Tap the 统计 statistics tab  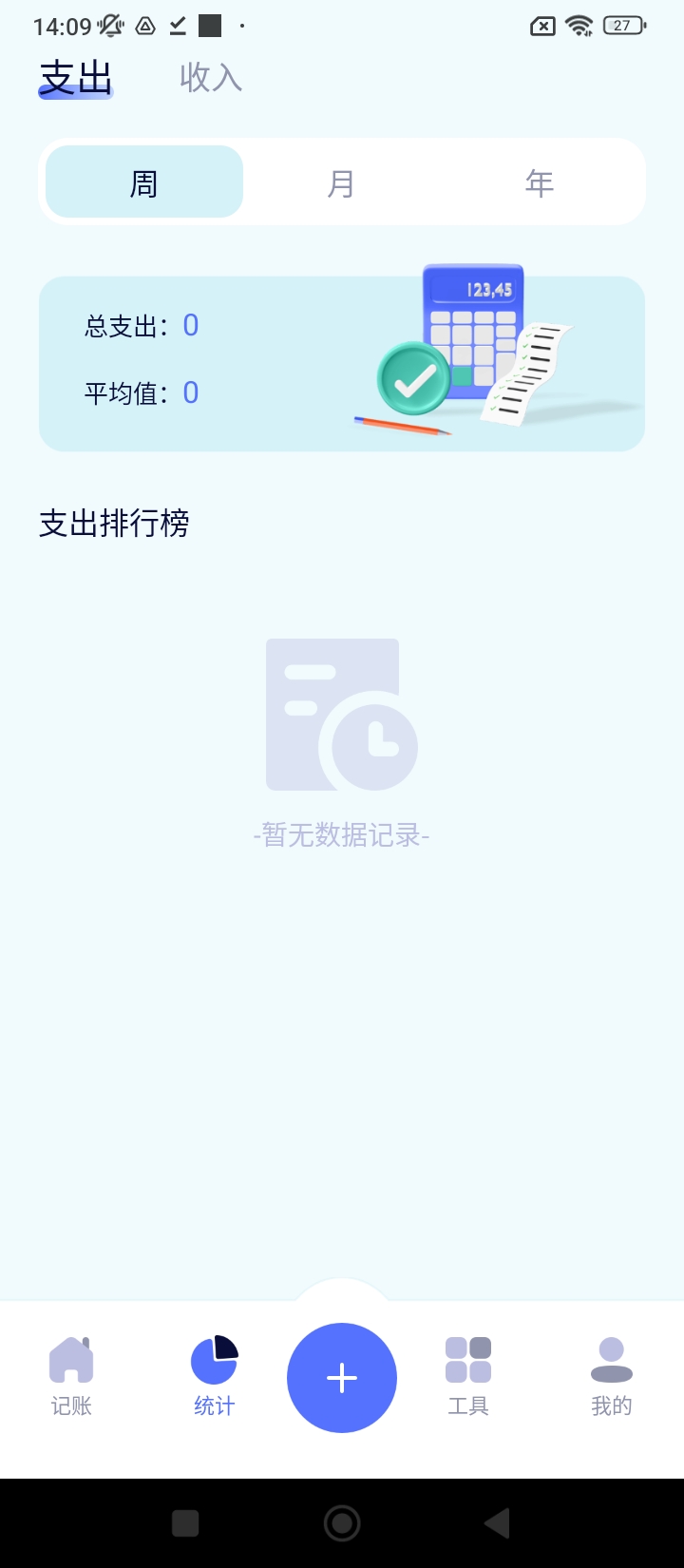214,1376
